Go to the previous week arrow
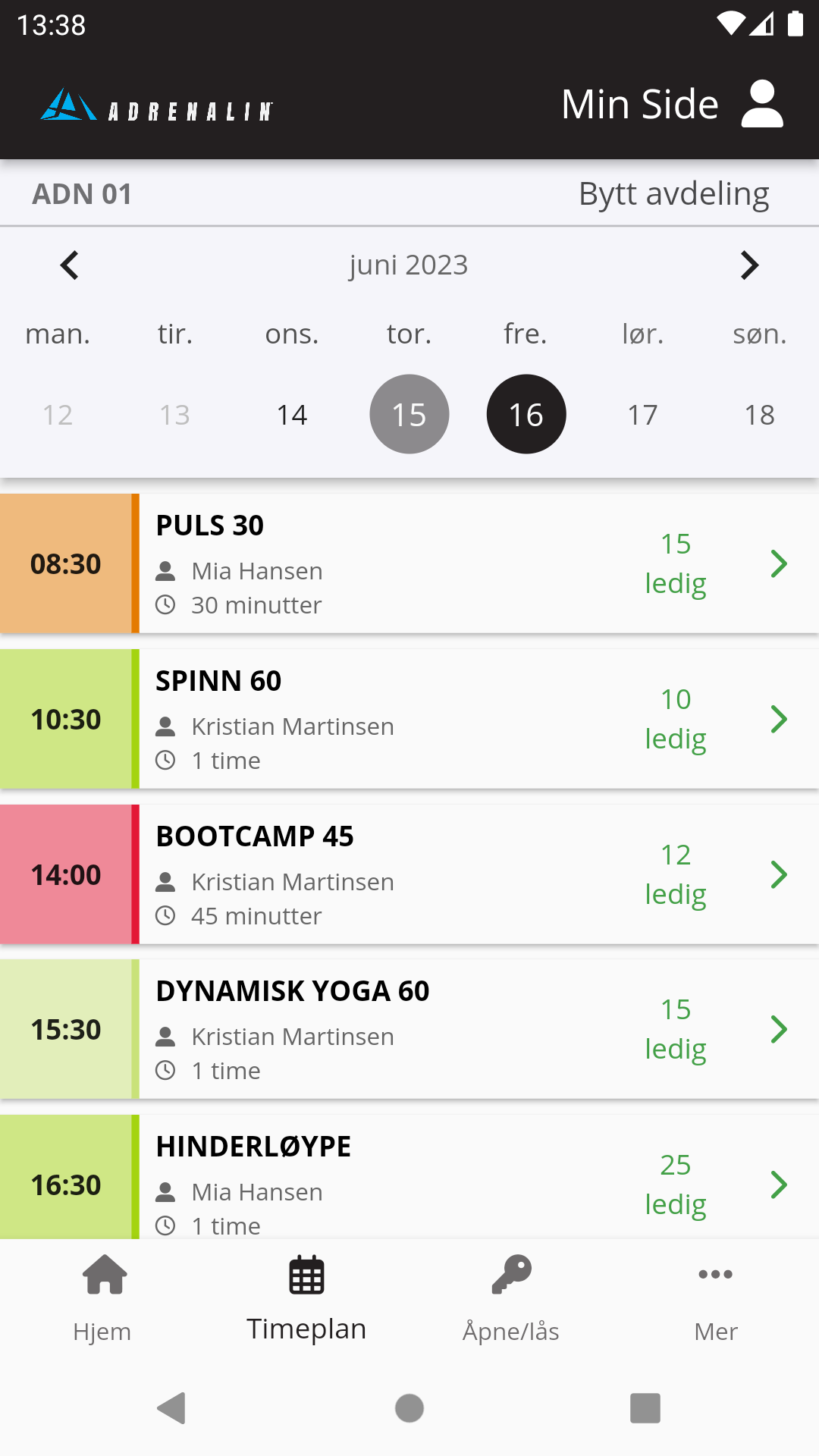The image size is (819, 1456). [x=70, y=265]
